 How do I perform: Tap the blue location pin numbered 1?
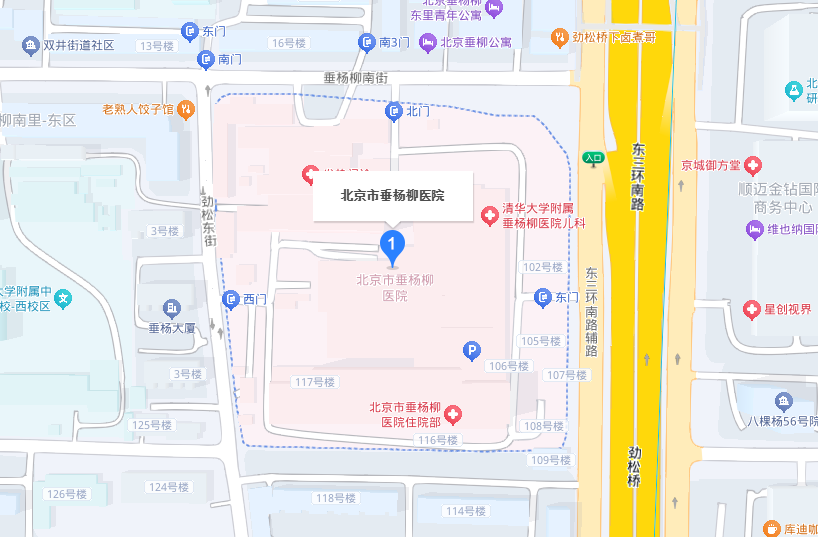[x=393, y=243]
